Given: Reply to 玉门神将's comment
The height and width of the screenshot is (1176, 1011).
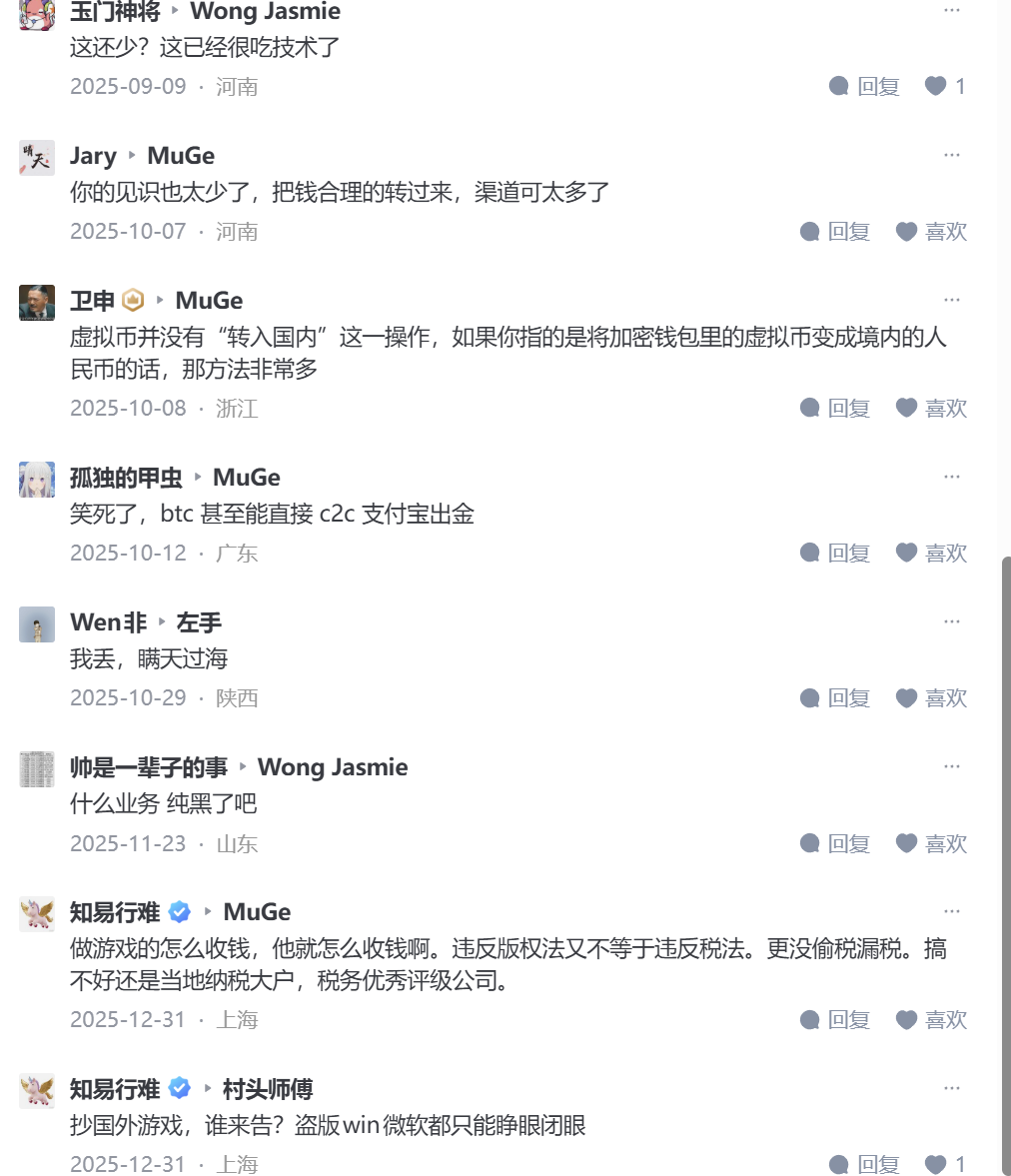Looking at the screenshot, I should [x=864, y=86].
